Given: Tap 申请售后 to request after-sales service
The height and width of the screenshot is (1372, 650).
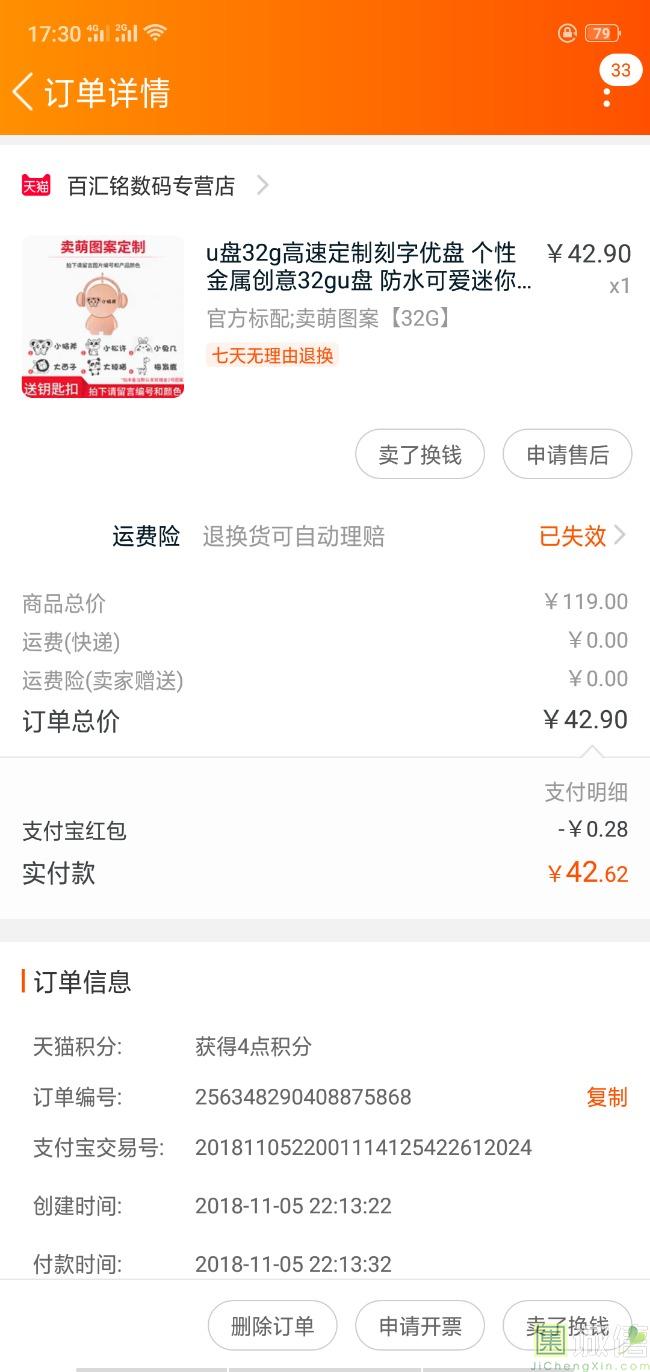Looking at the screenshot, I should tap(567, 455).
